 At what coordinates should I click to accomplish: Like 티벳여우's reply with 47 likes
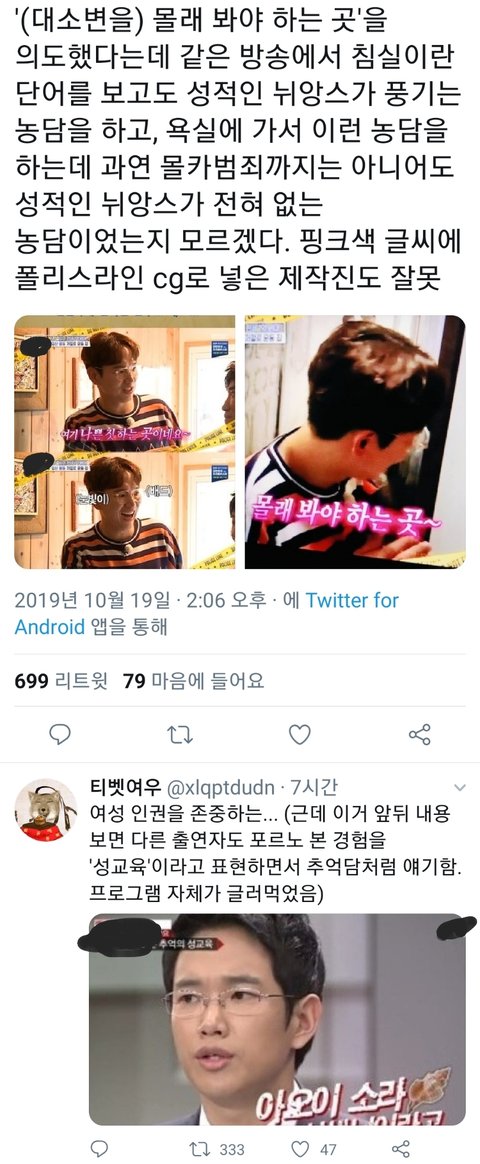[315, 1148]
